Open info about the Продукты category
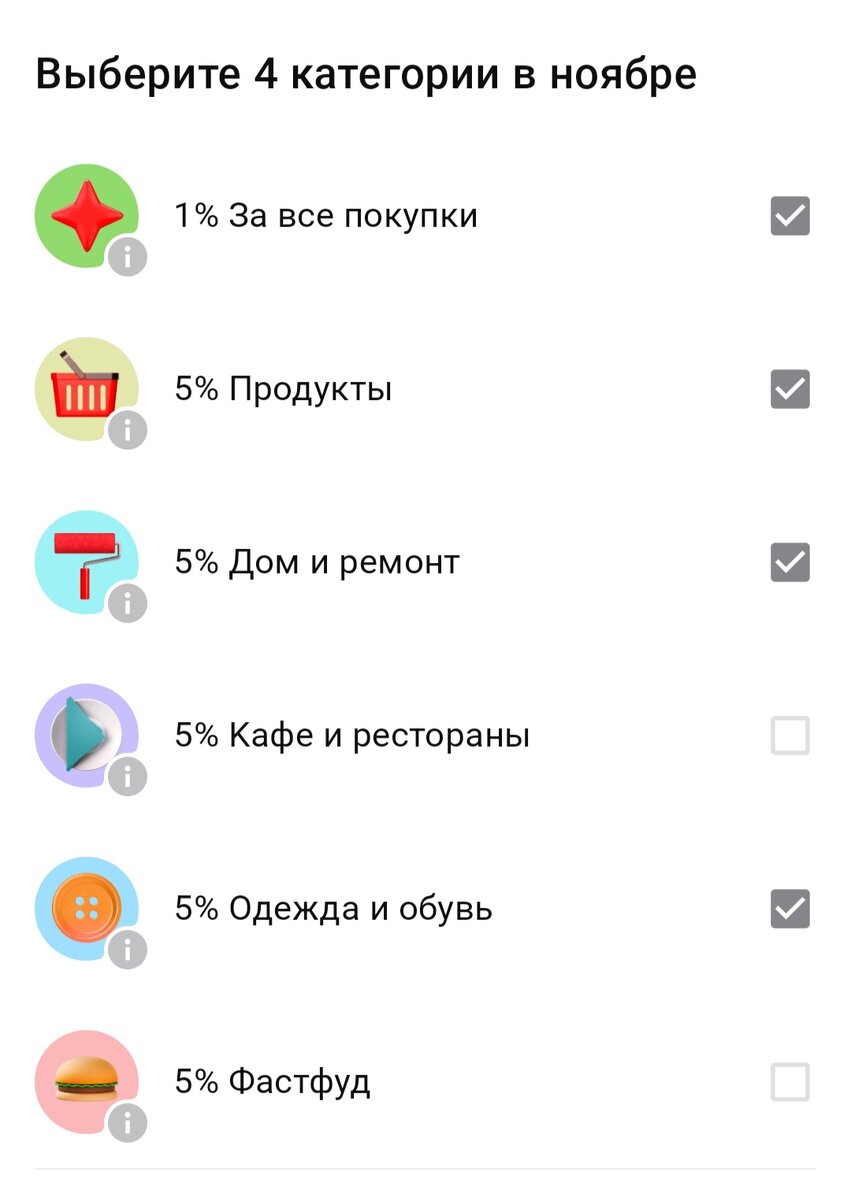This screenshot has width=851, height=1200. (x=130, y=431)
